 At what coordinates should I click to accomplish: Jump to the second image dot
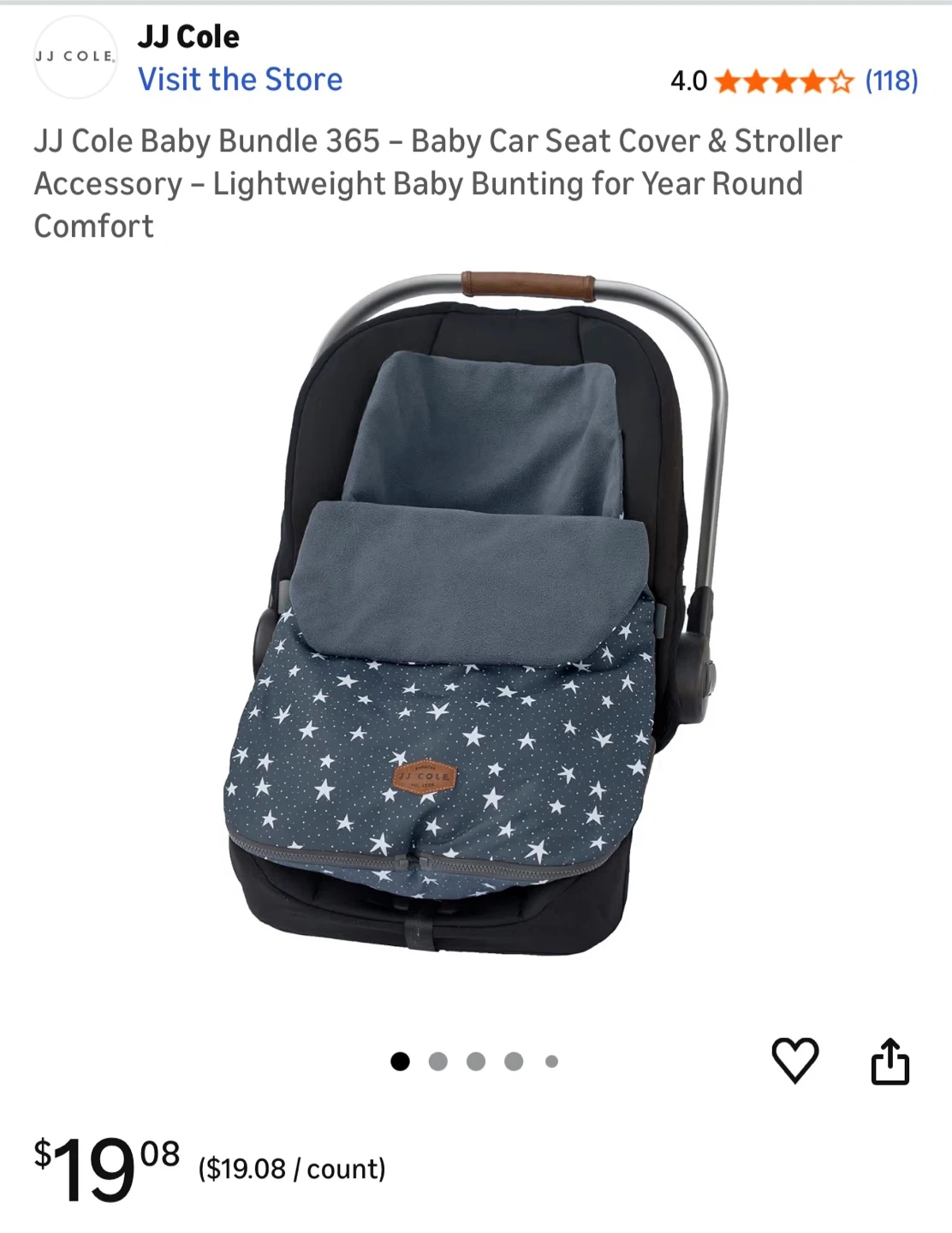point(437,1062)
